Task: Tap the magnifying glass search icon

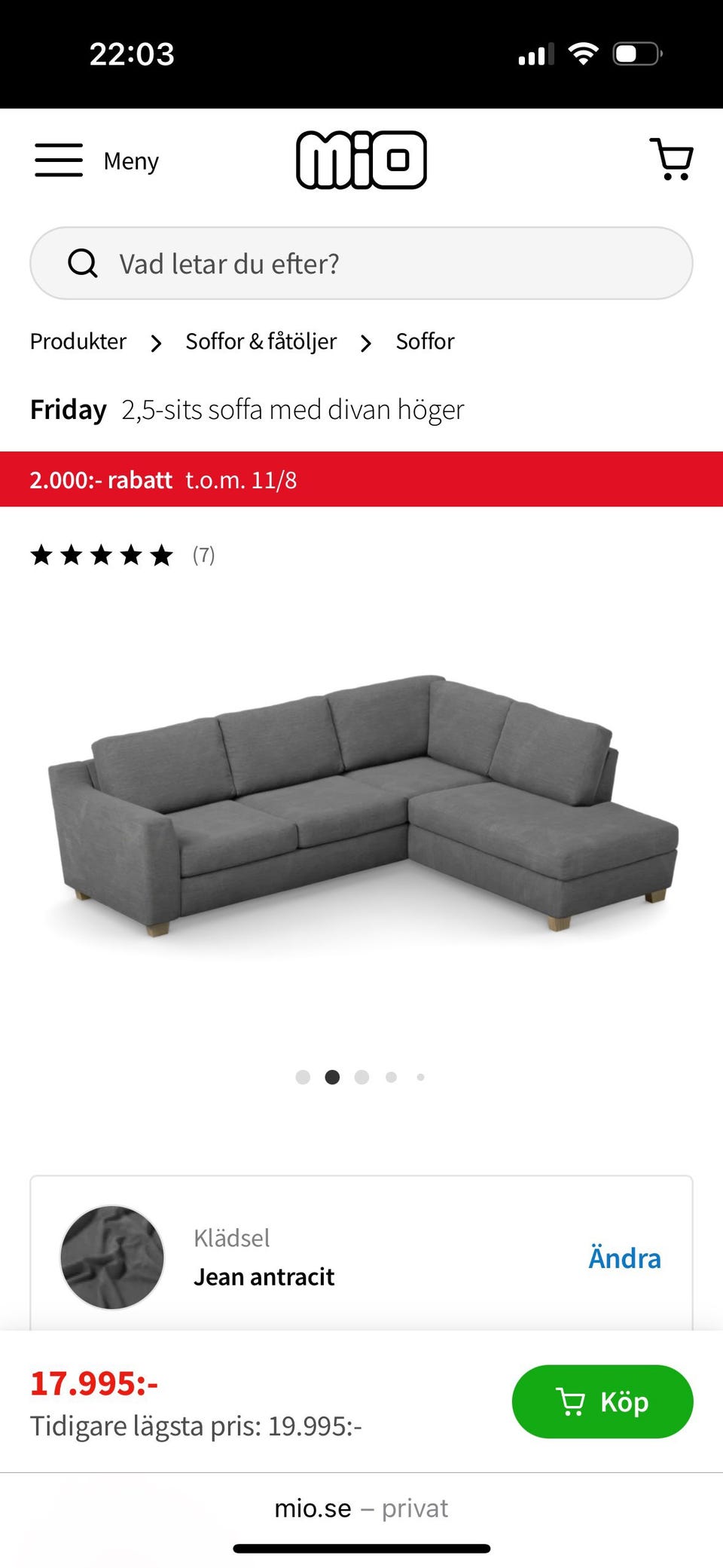Action: click(83, 263)
